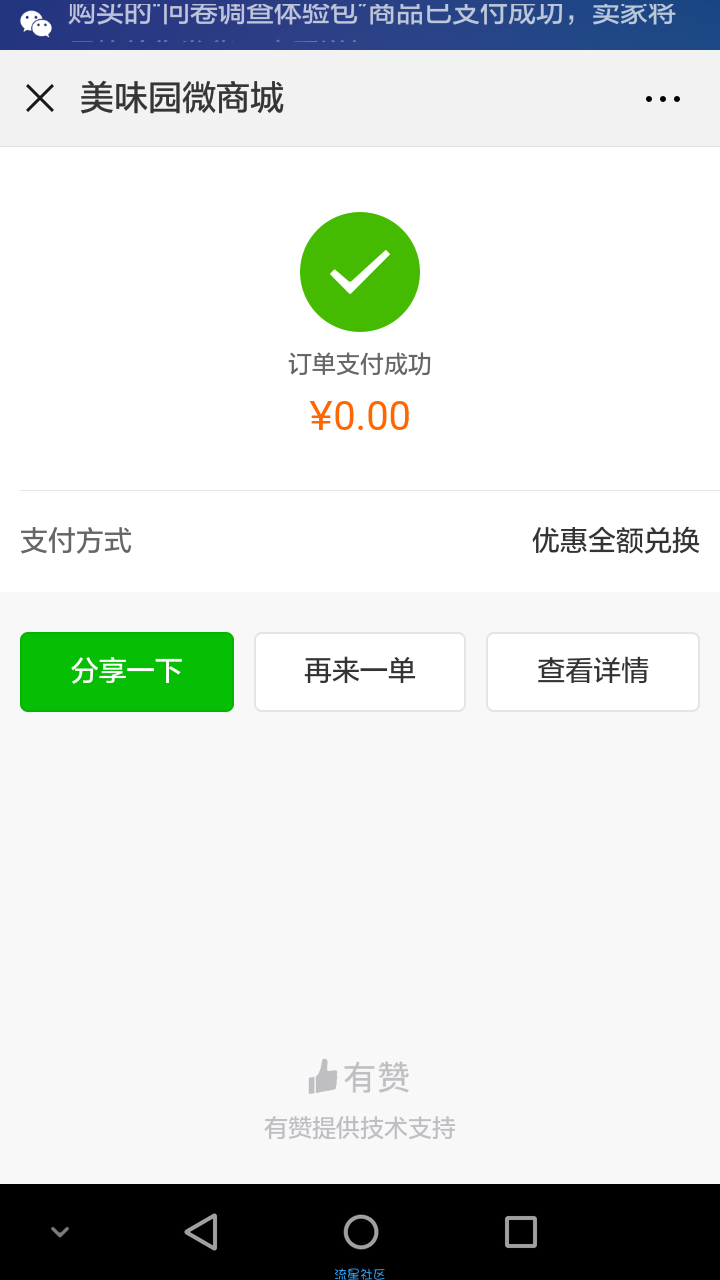Open the three-dot overflow menu
This screenshot has height=1280, width=720.
tap(662, 98)
